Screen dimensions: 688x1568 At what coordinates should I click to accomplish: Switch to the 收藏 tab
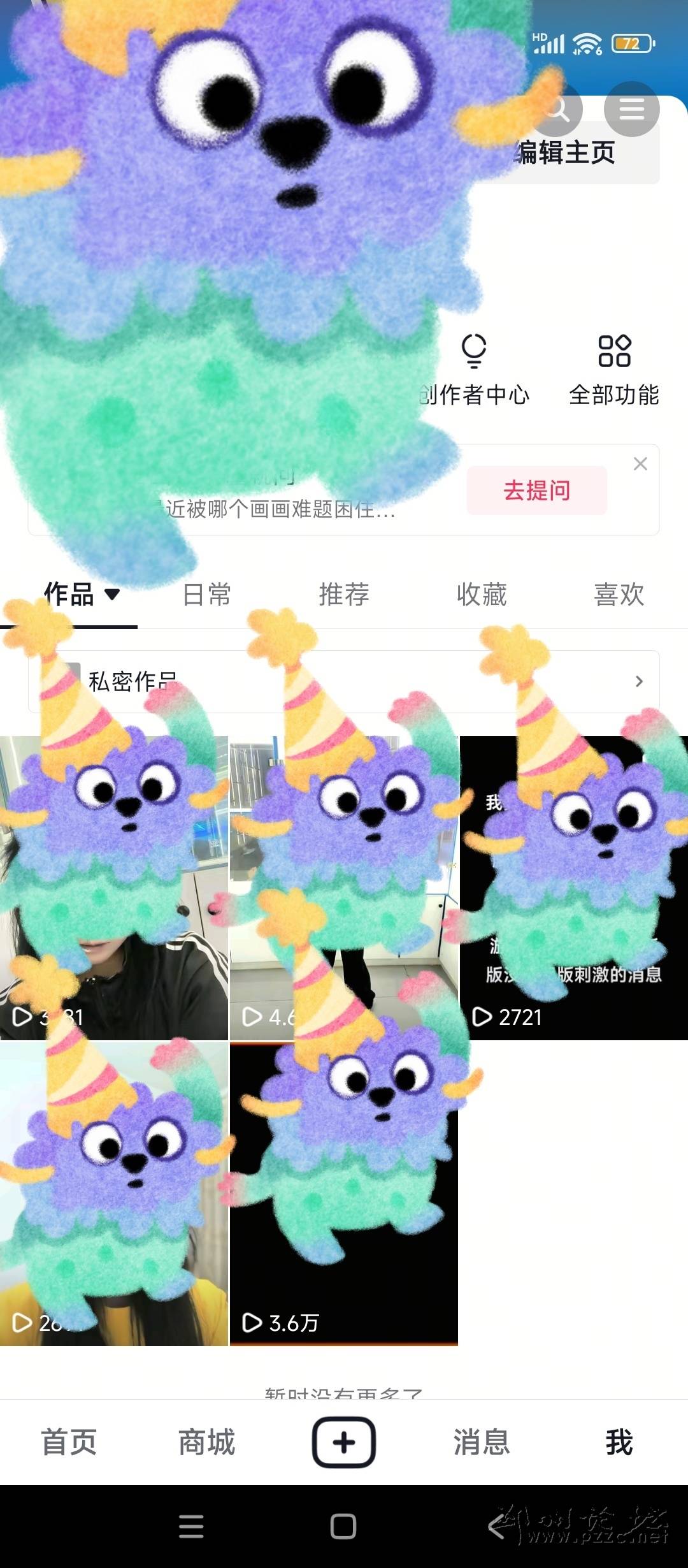(482, 594)
